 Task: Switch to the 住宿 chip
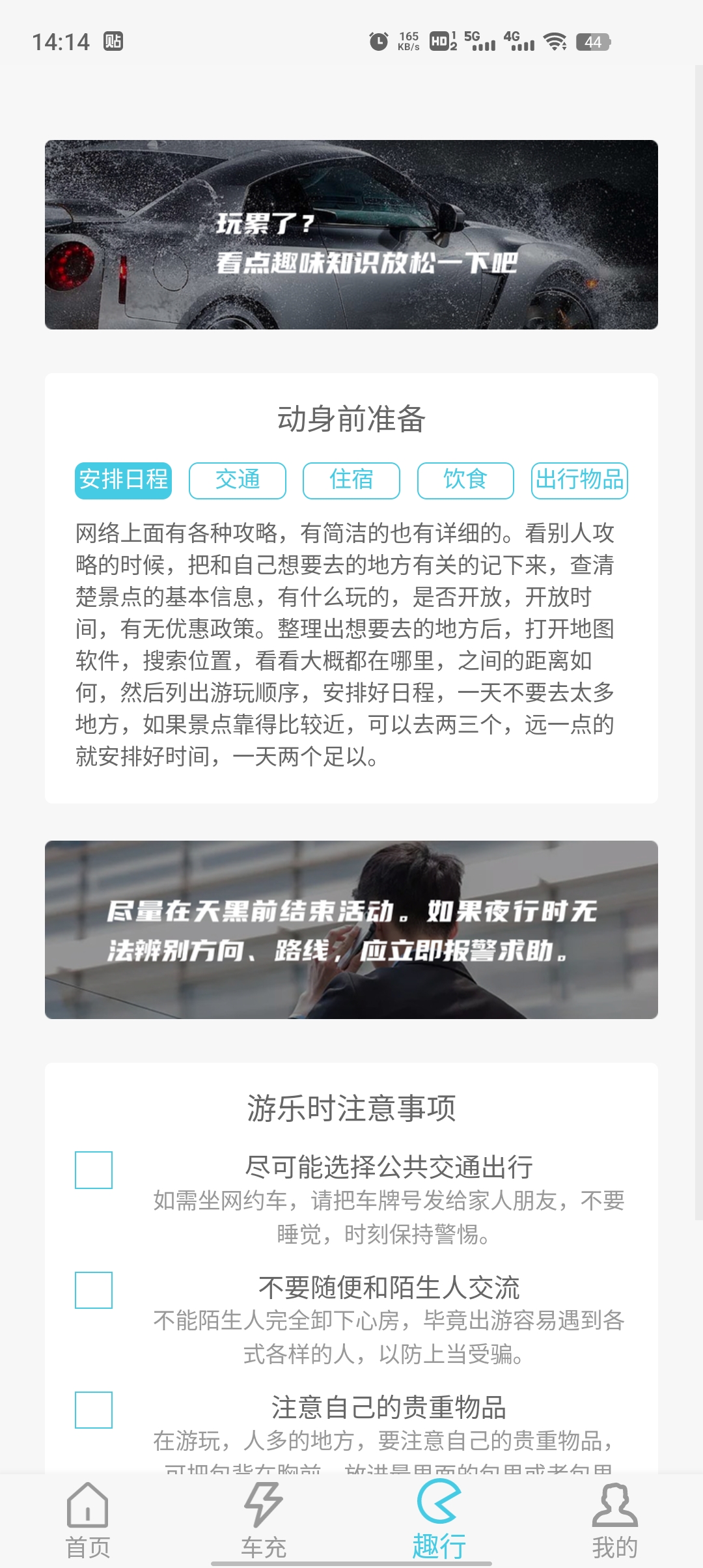351,481
